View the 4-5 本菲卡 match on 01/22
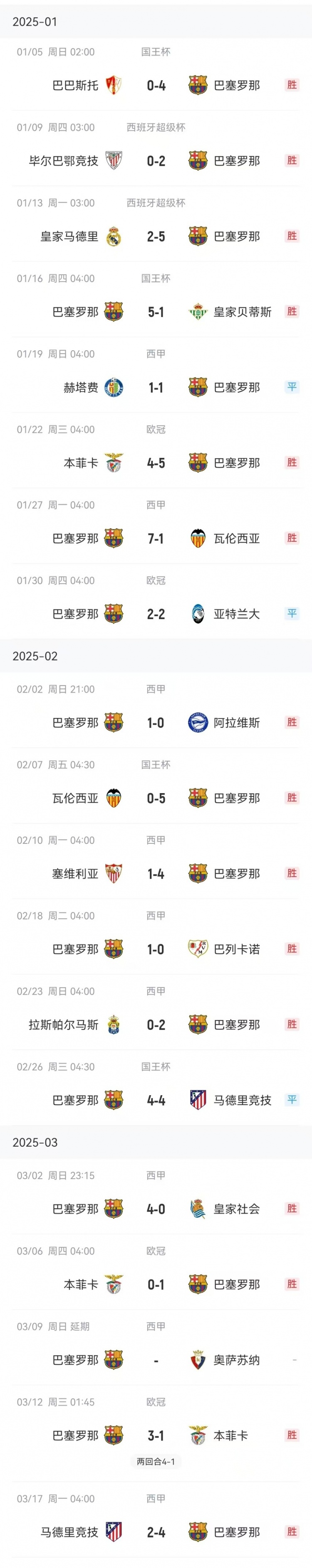This screenshot has height=1568, width=312. [156, 462]
